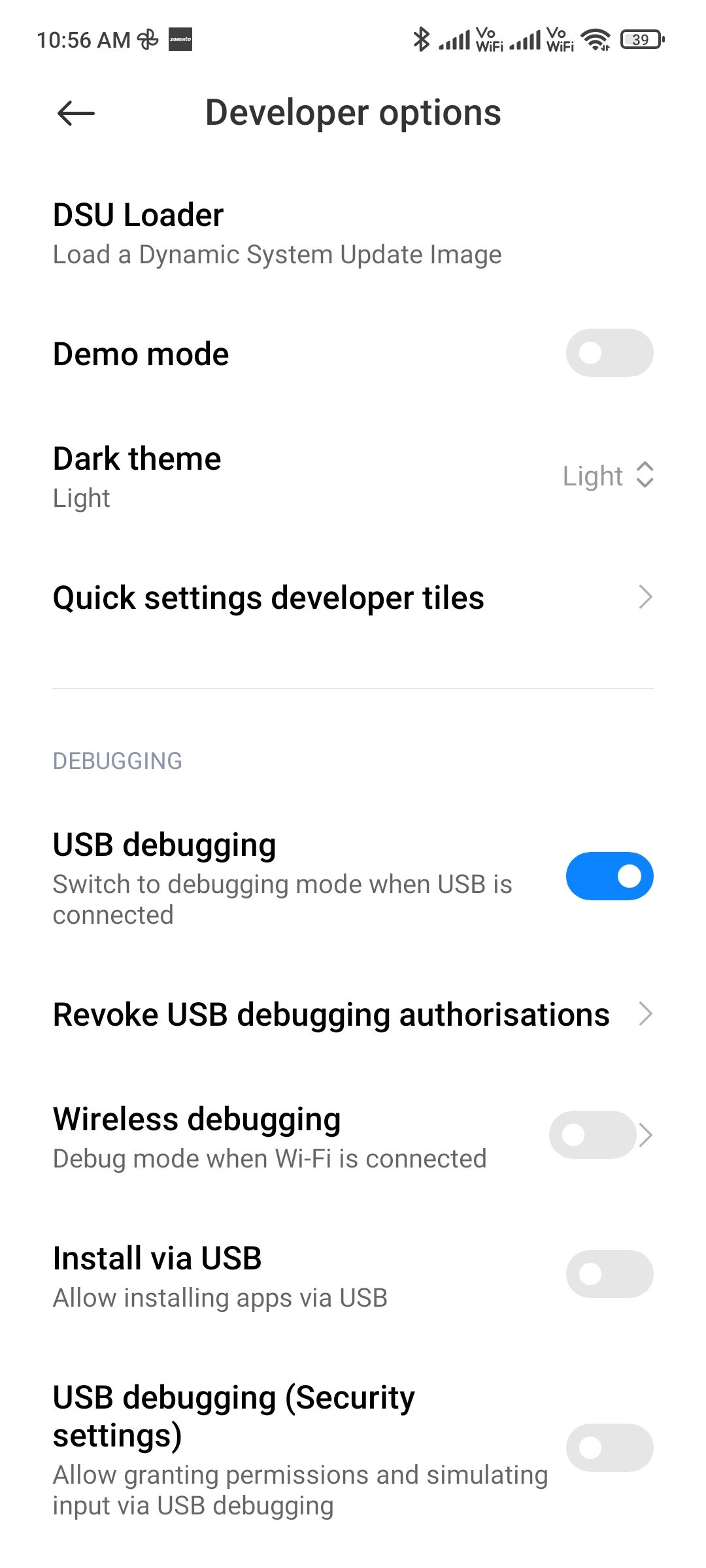Tap the Zomato notification icon

180,40
